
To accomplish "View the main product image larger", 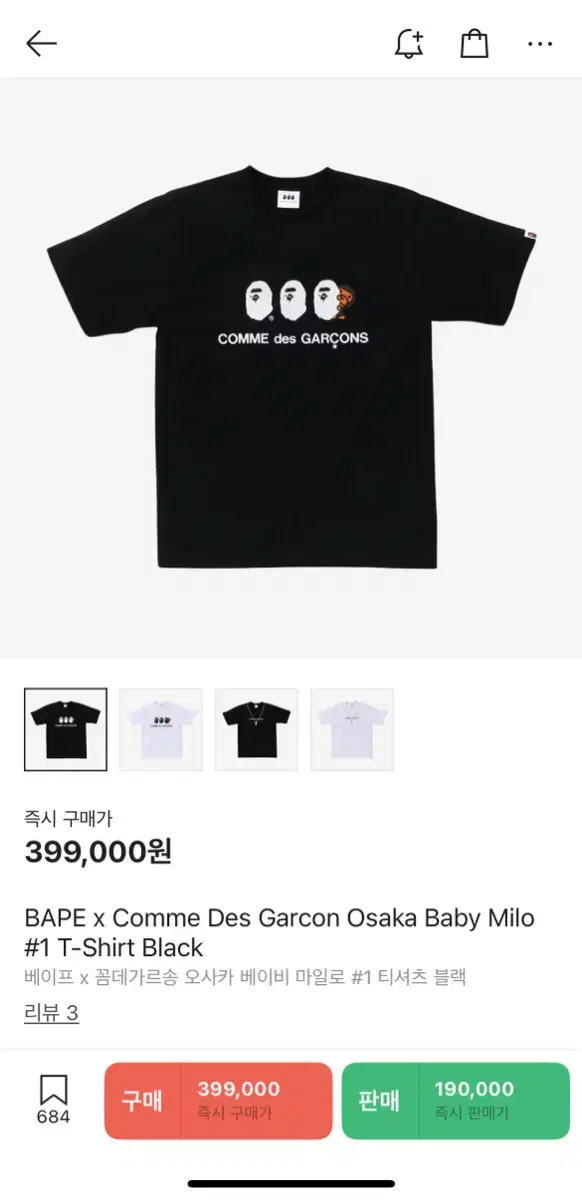I will (291, 368).
